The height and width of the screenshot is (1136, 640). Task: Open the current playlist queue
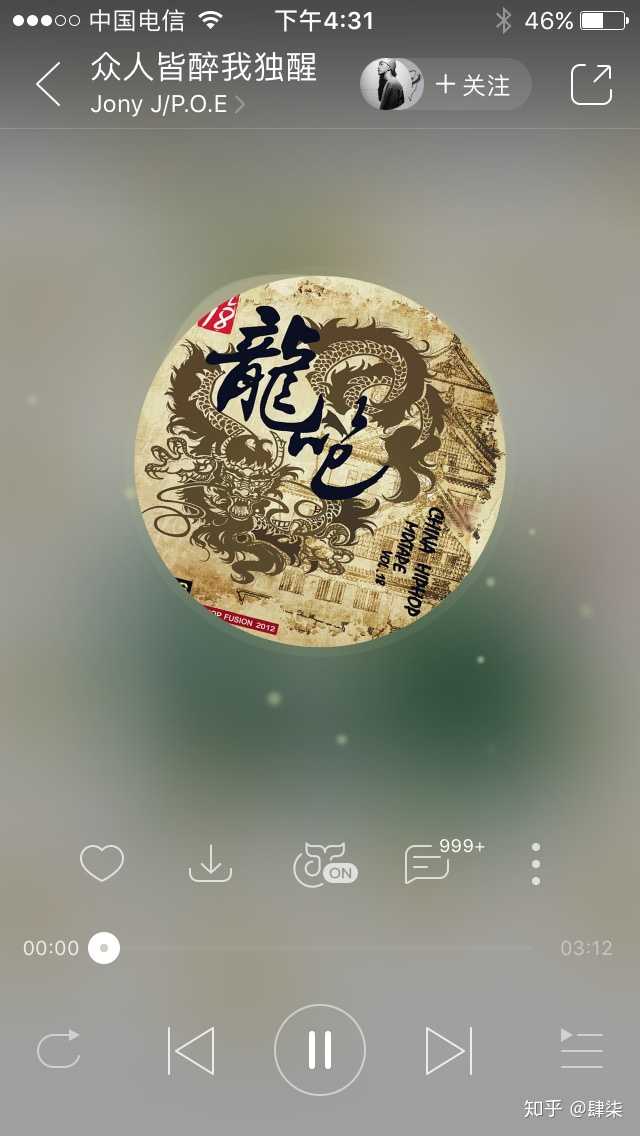click(581, 1050)
